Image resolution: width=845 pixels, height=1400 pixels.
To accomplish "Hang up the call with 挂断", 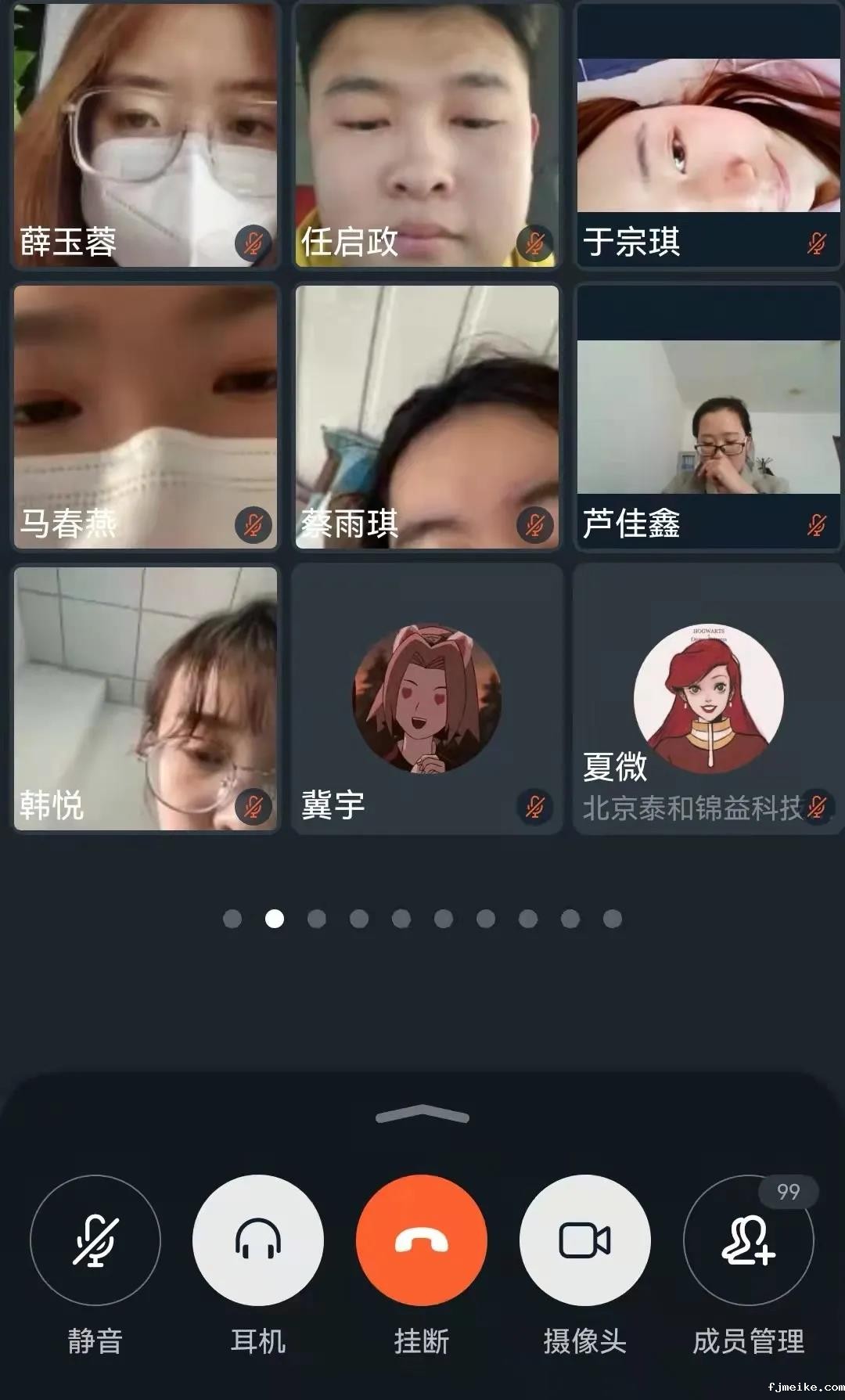I will tap(422, 1240).
